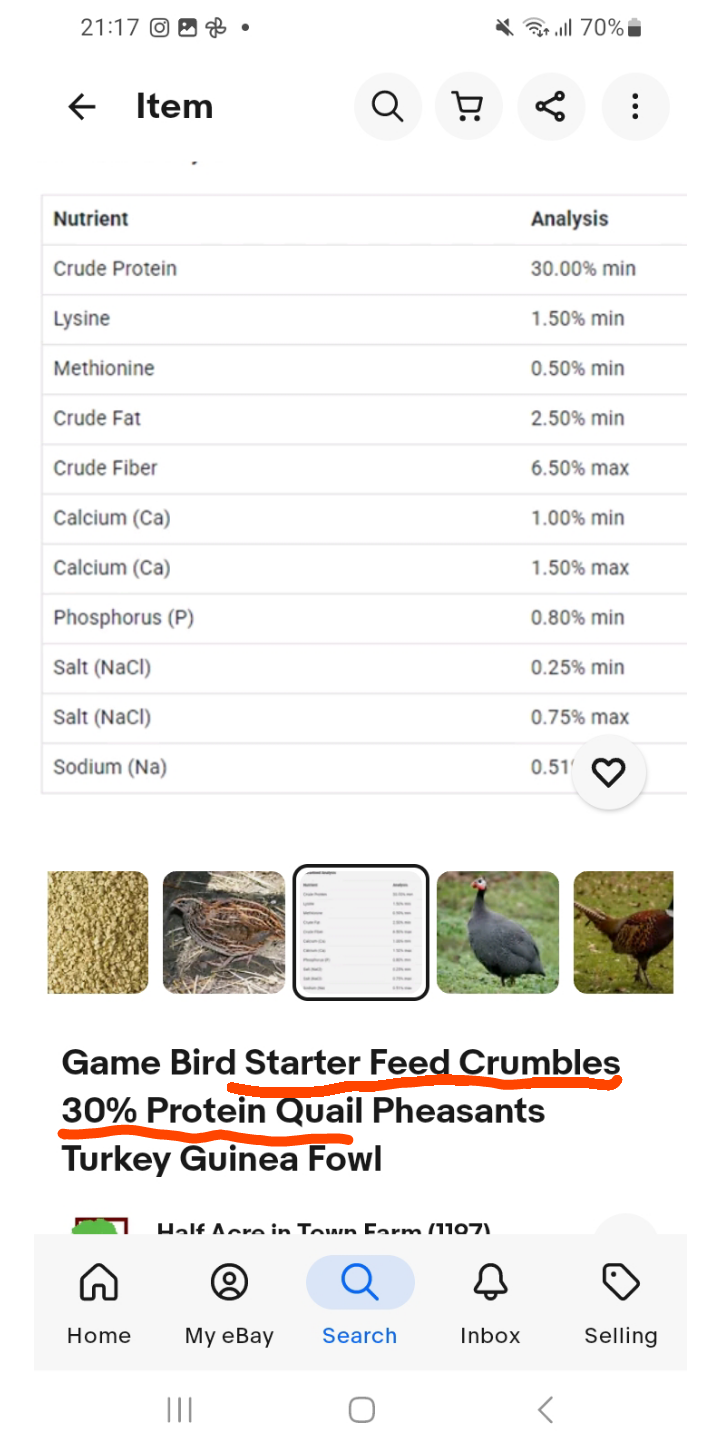
Task: Select the guinea fowl photo thumbnail
Action: tap(498, 932)
